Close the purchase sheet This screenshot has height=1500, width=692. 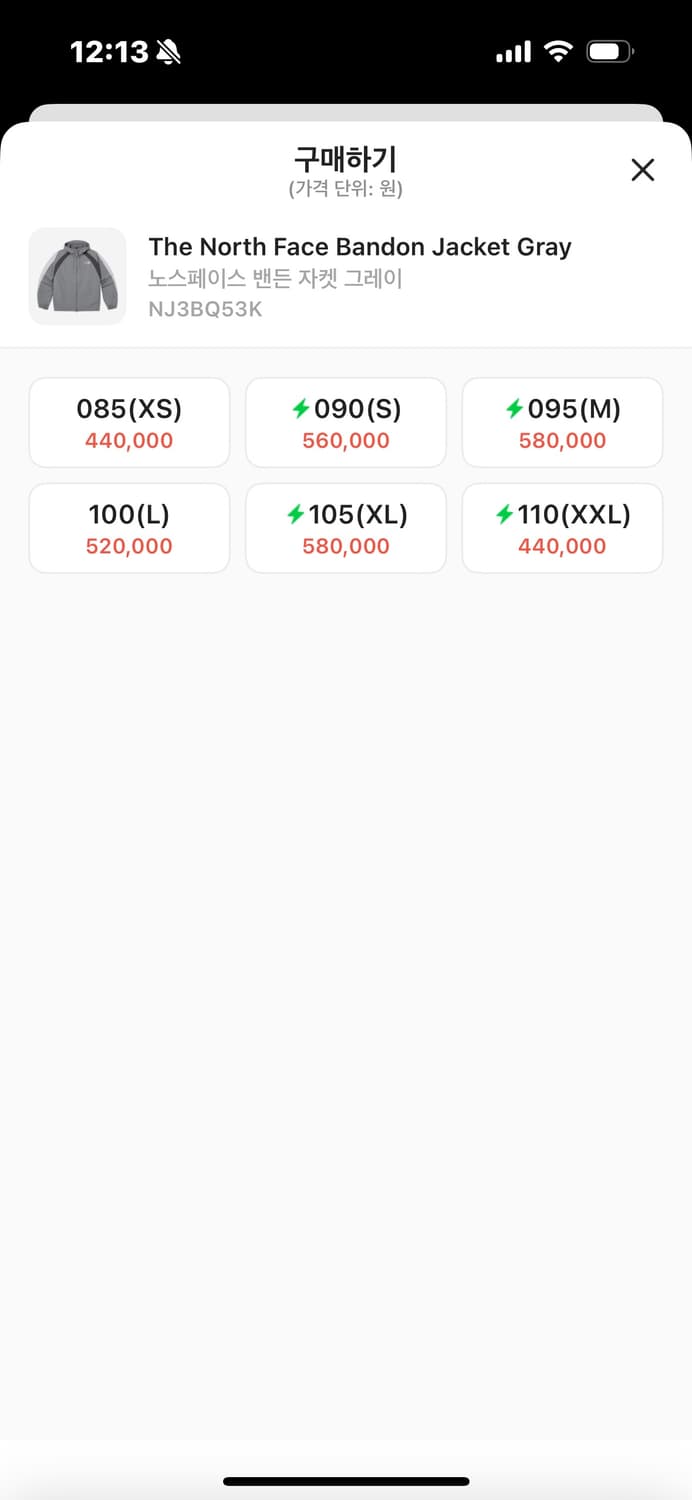[x=642, y=170]
